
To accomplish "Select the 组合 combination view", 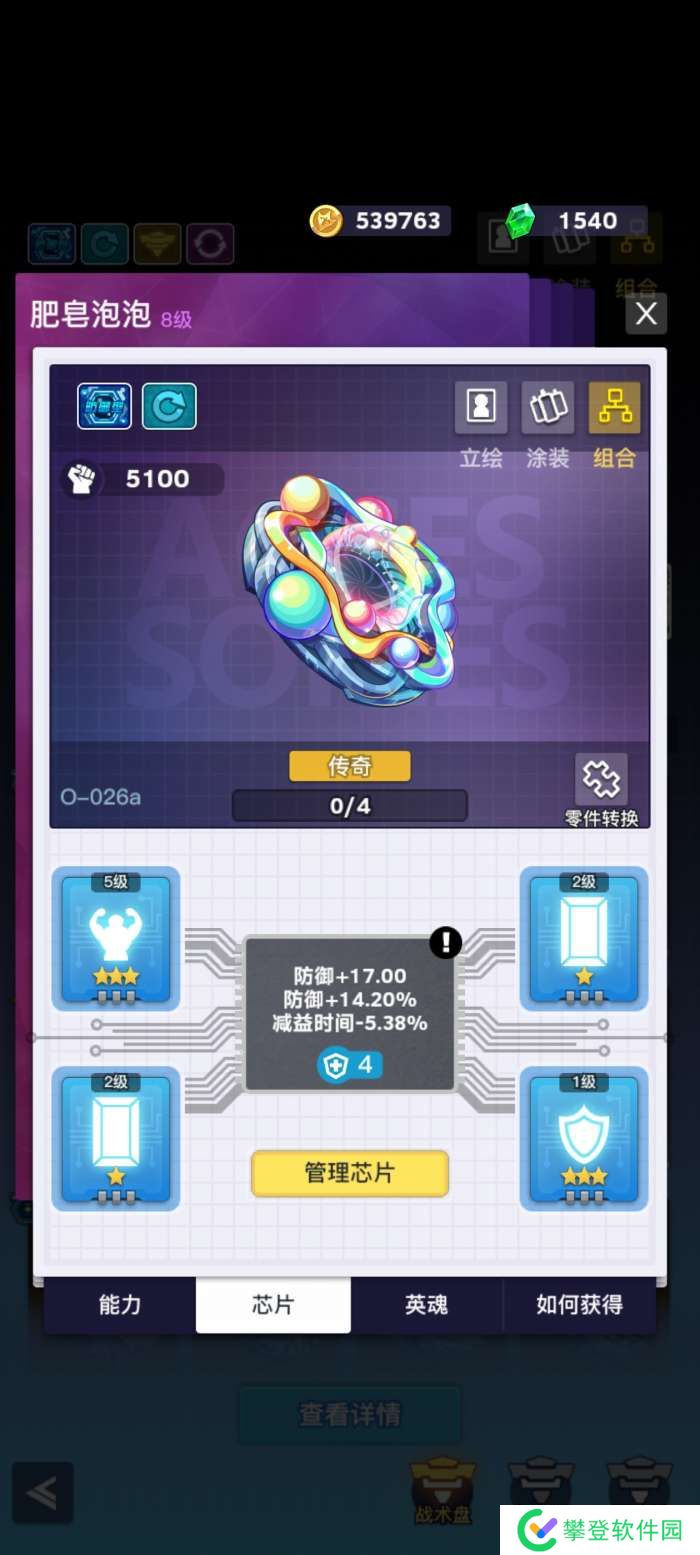I will tap(614, 408).
